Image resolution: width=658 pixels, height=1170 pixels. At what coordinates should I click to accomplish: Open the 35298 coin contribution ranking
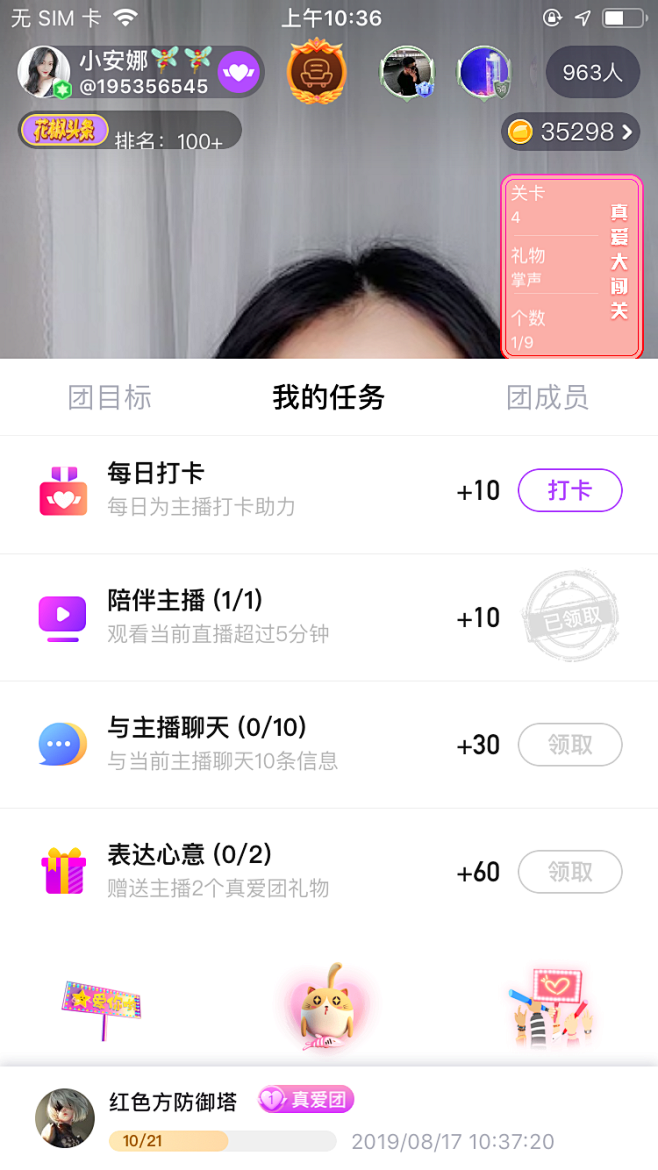(570, 131)
